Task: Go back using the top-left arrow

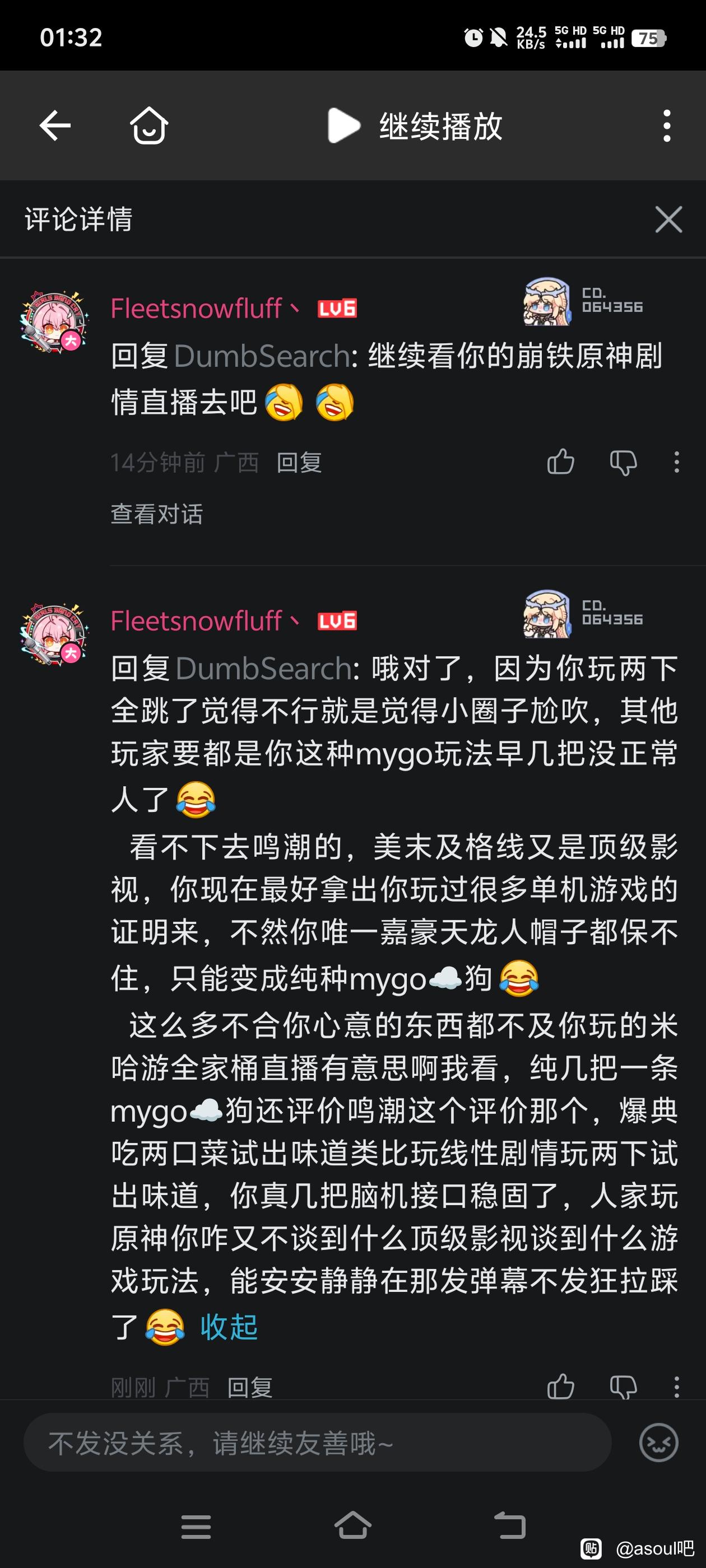Action: (55, 126)
